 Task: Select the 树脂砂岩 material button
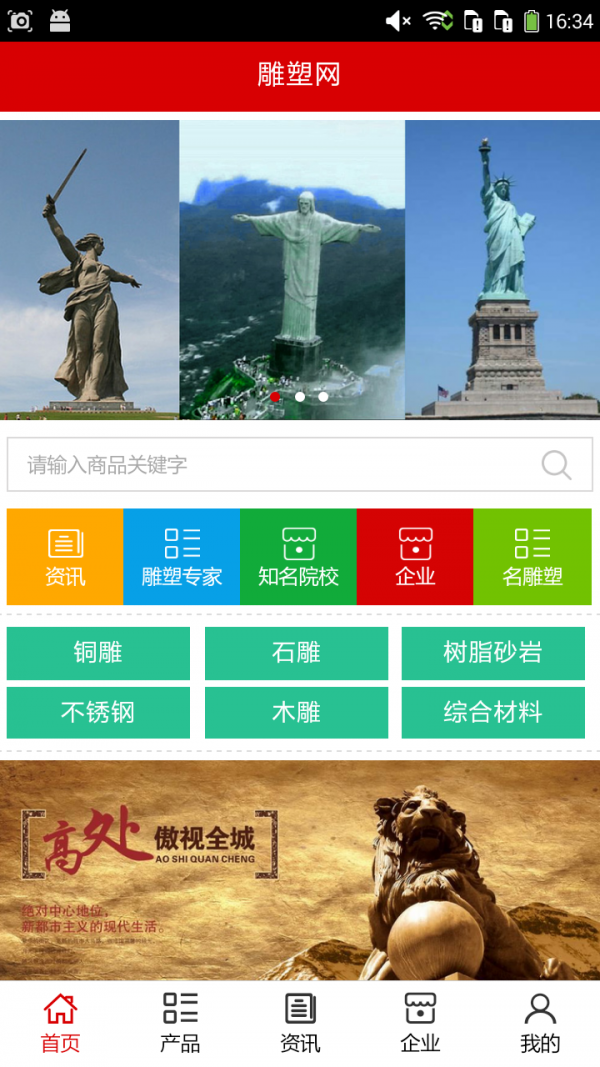(x=493, y=653)
